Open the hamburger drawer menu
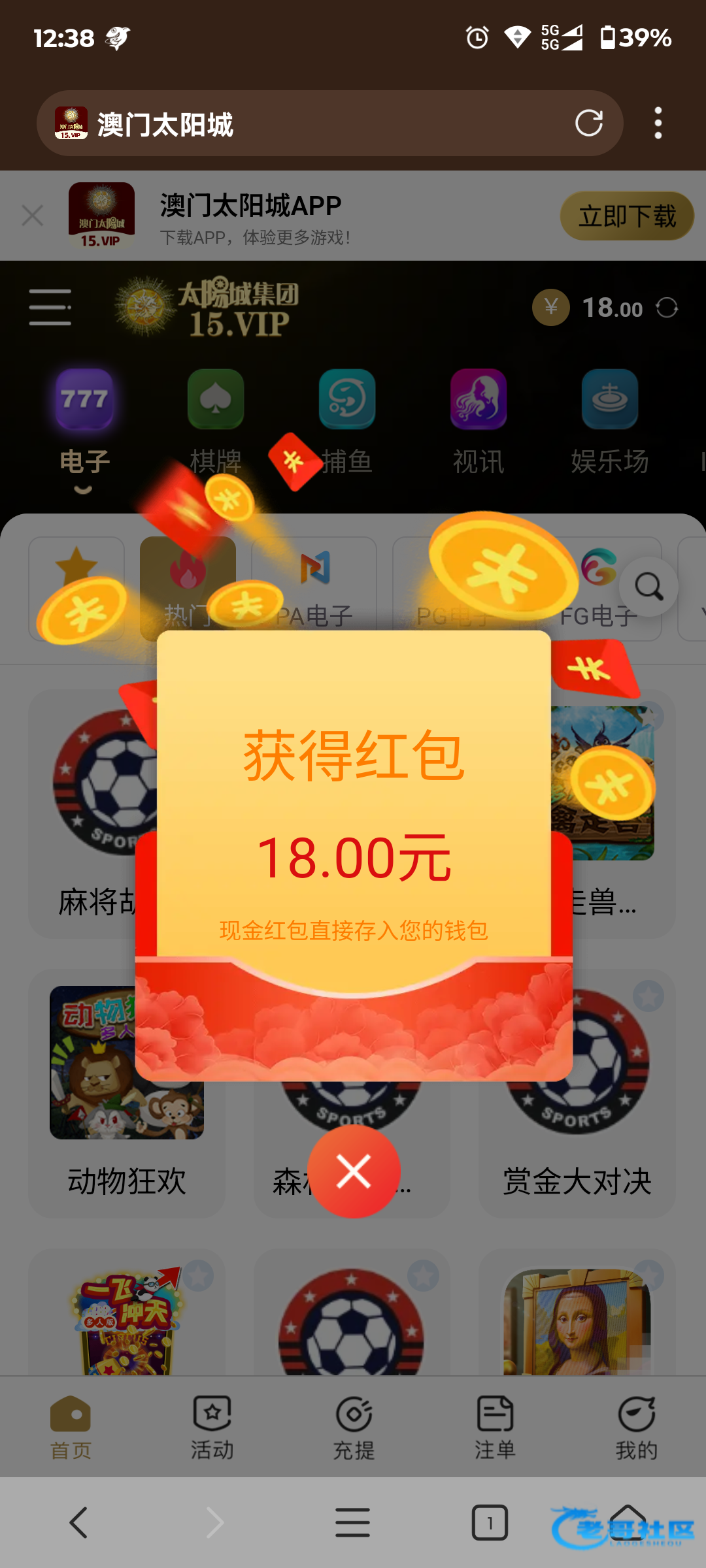The width and height of the screenshot is (706, 1568). click(x=50, y=307)
